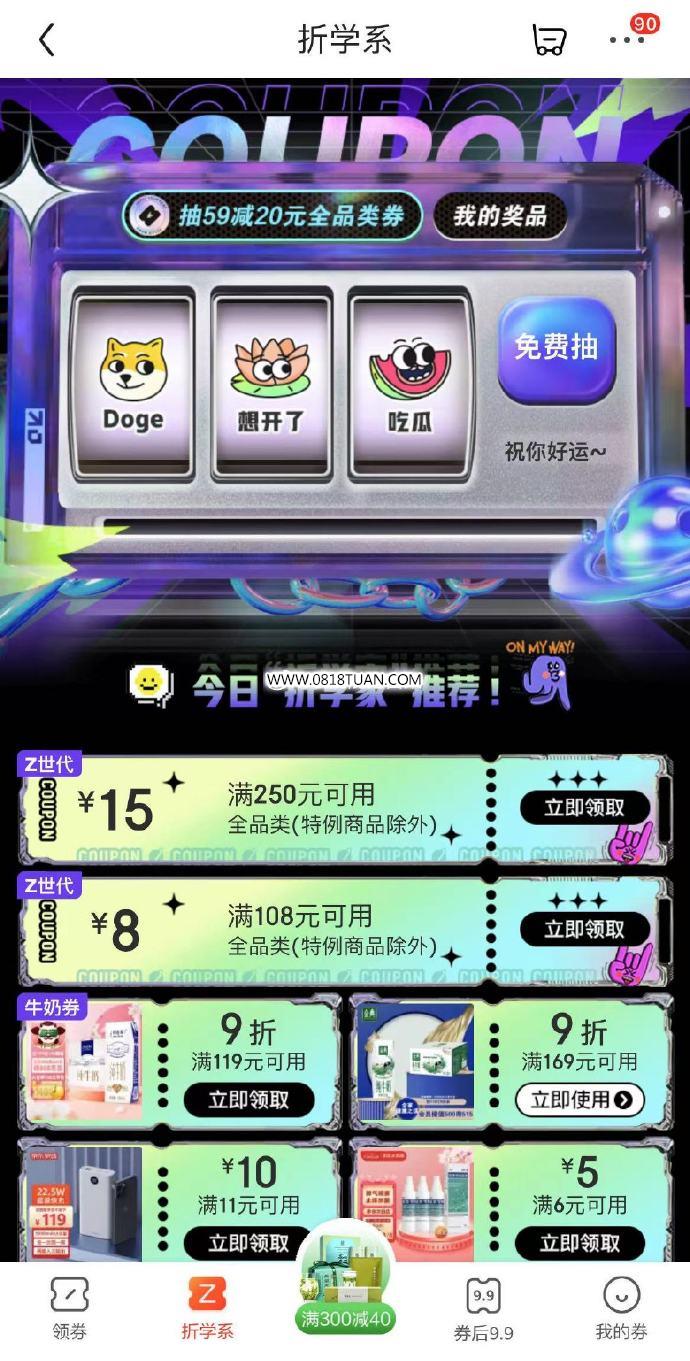Open 我的奖品 my prizes

click(500, 216)
